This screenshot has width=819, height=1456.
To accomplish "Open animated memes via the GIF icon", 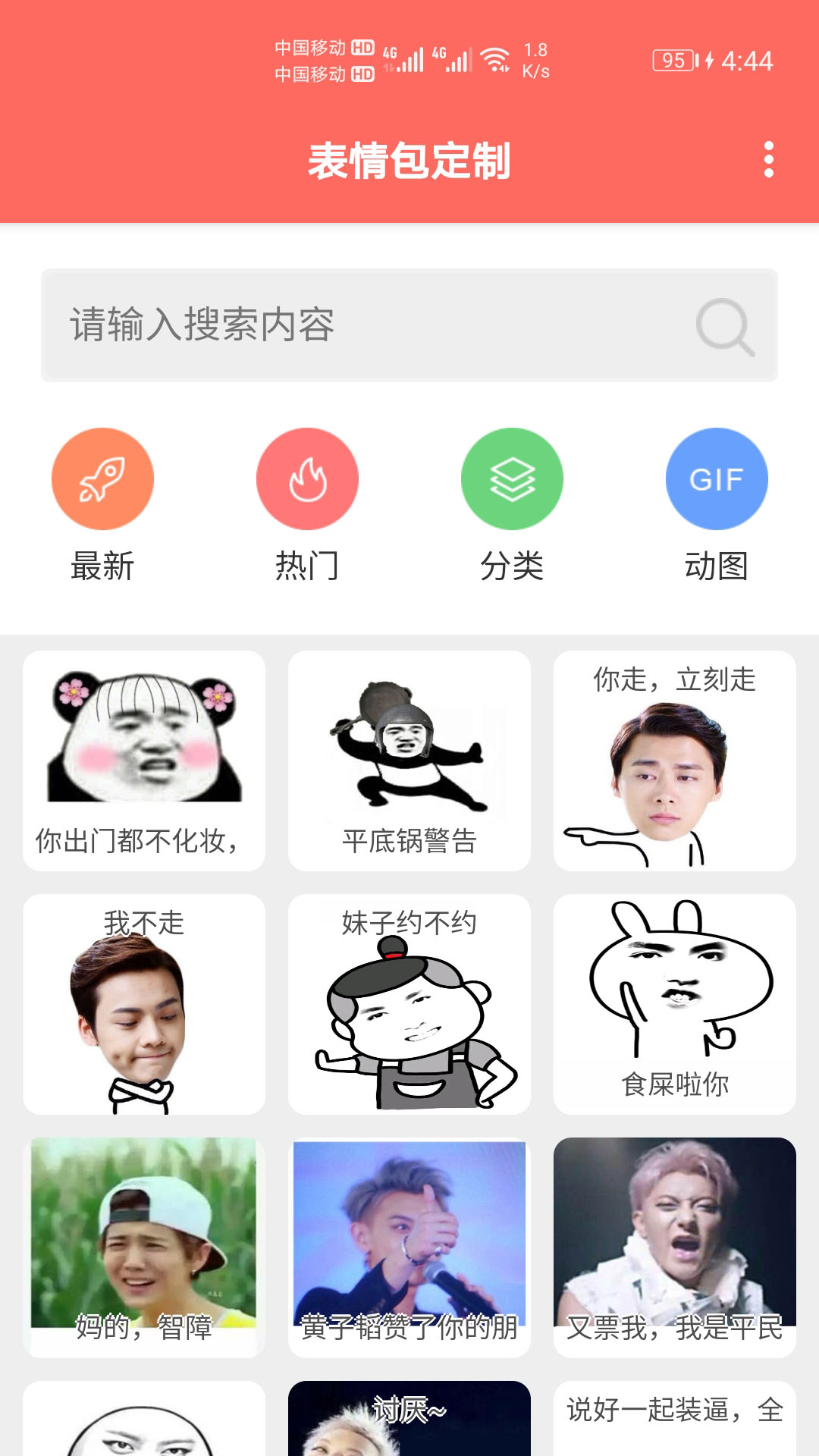I will 717,479.
